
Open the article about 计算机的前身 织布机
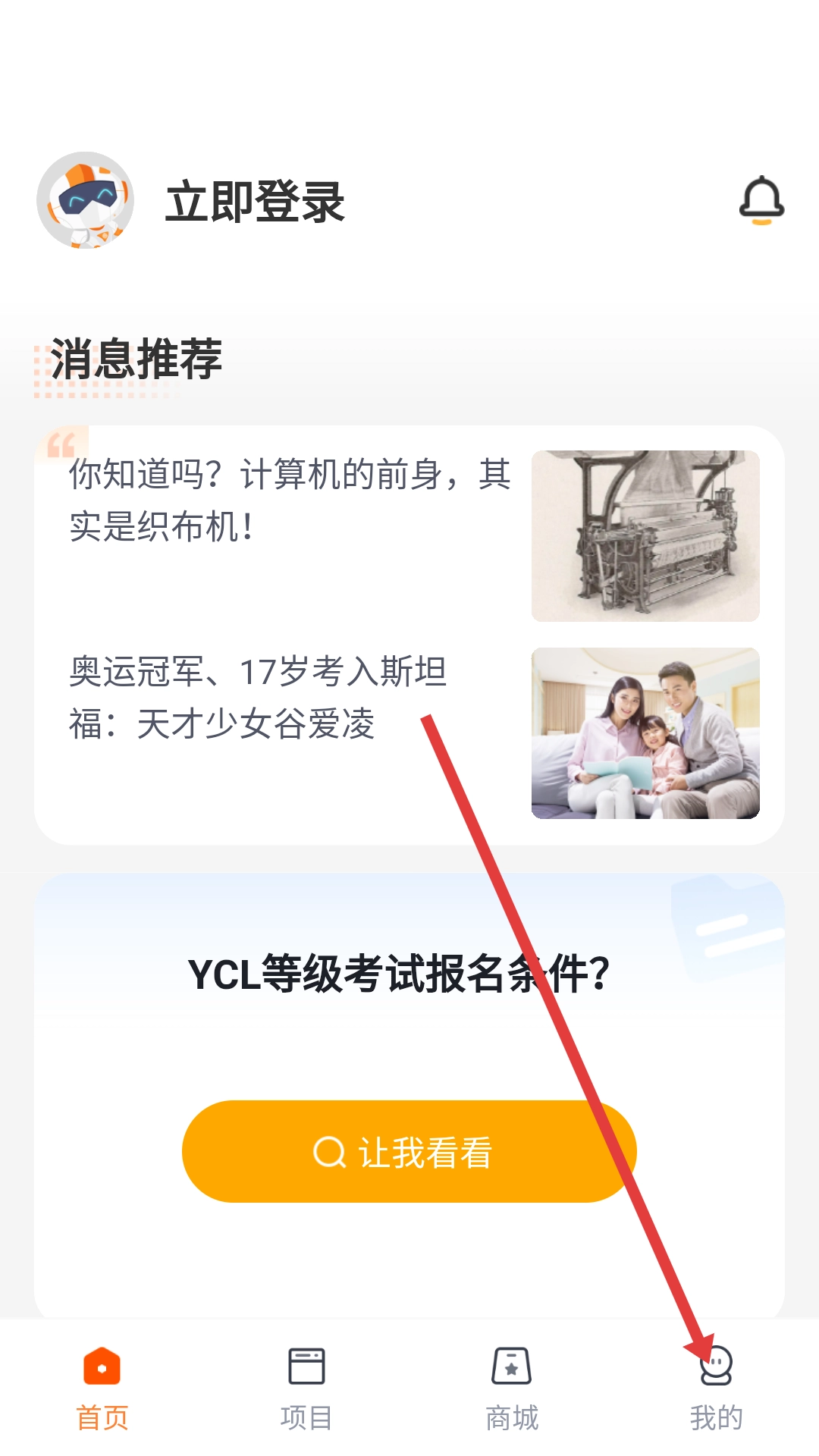(x=290, y=500)
